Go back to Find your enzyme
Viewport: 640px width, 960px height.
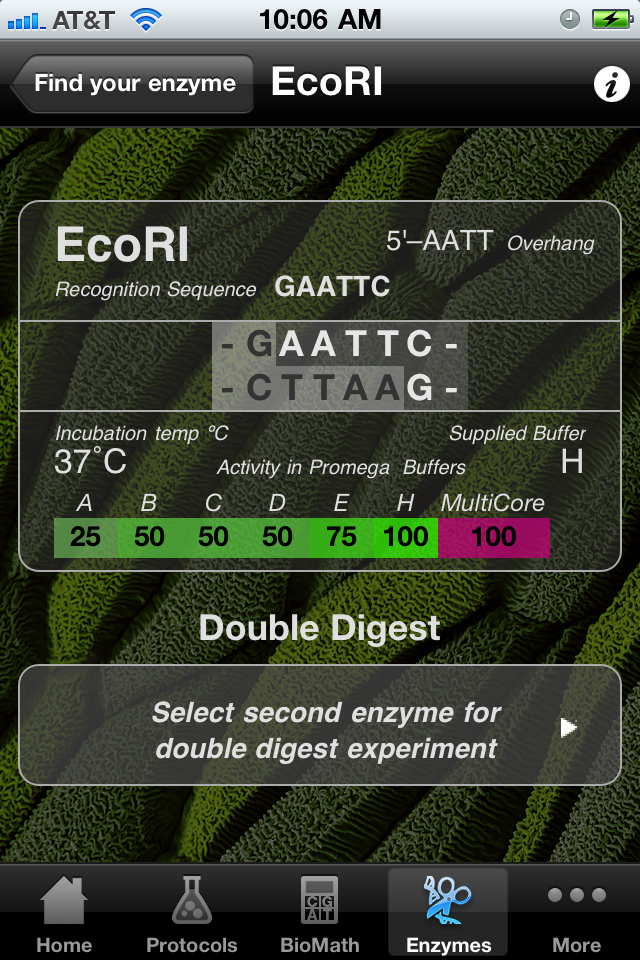coord(133,84)
